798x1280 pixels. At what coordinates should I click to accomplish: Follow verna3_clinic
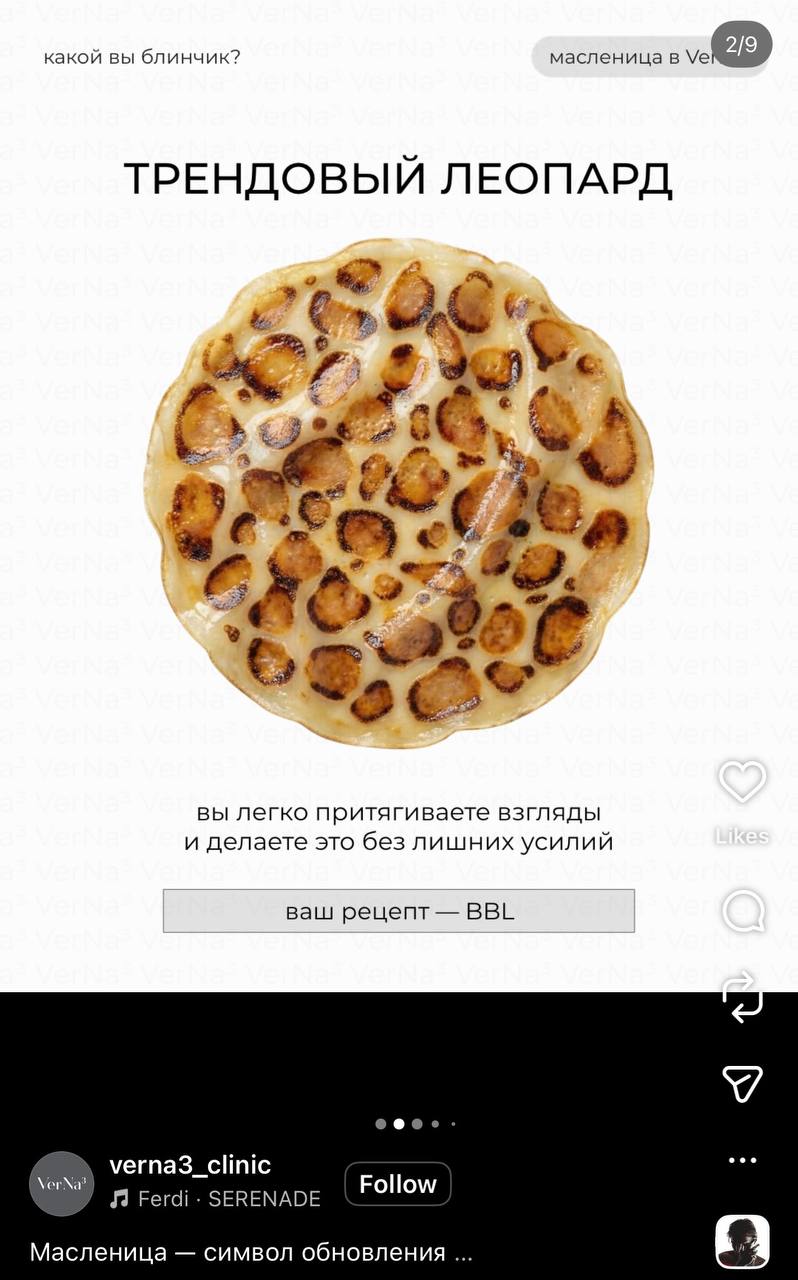397,1184
